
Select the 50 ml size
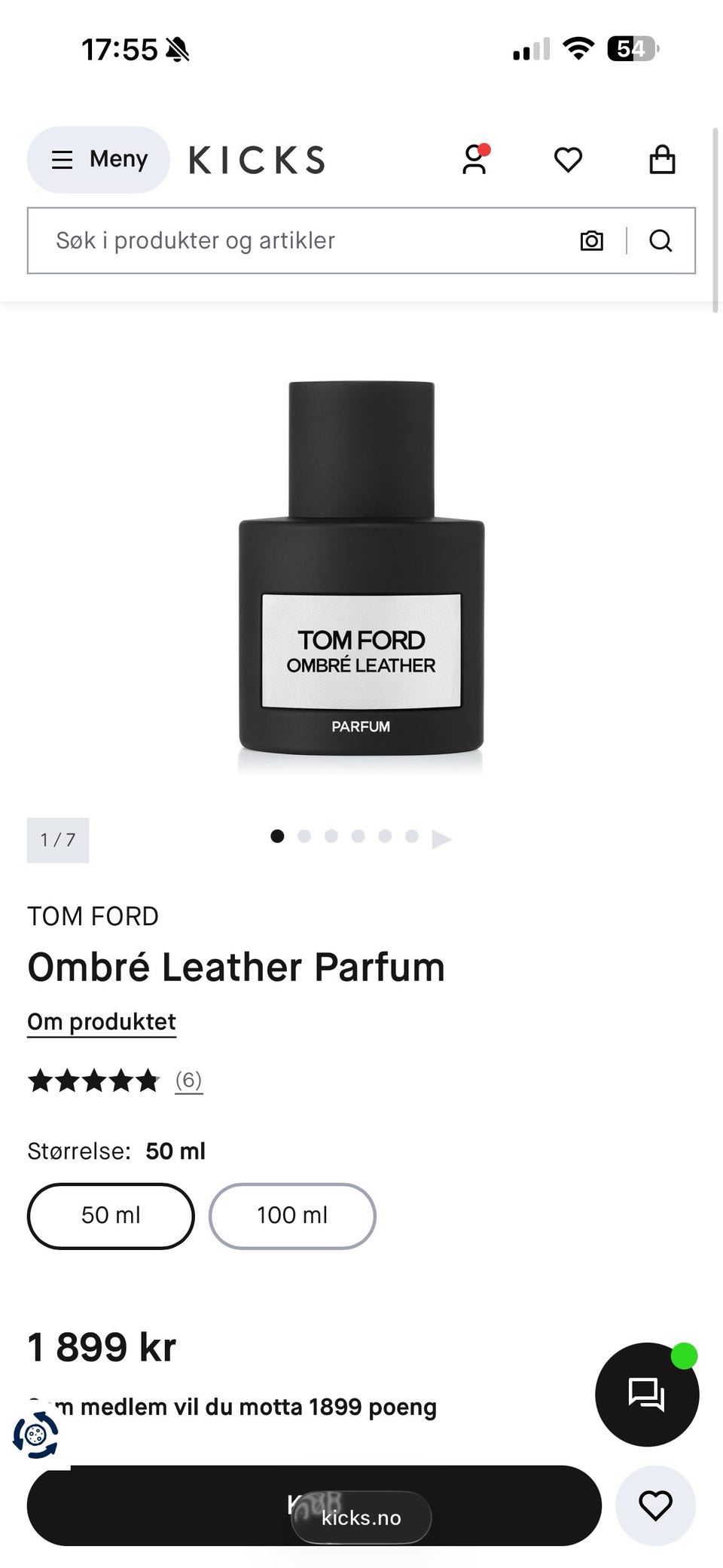(111, 1215)
